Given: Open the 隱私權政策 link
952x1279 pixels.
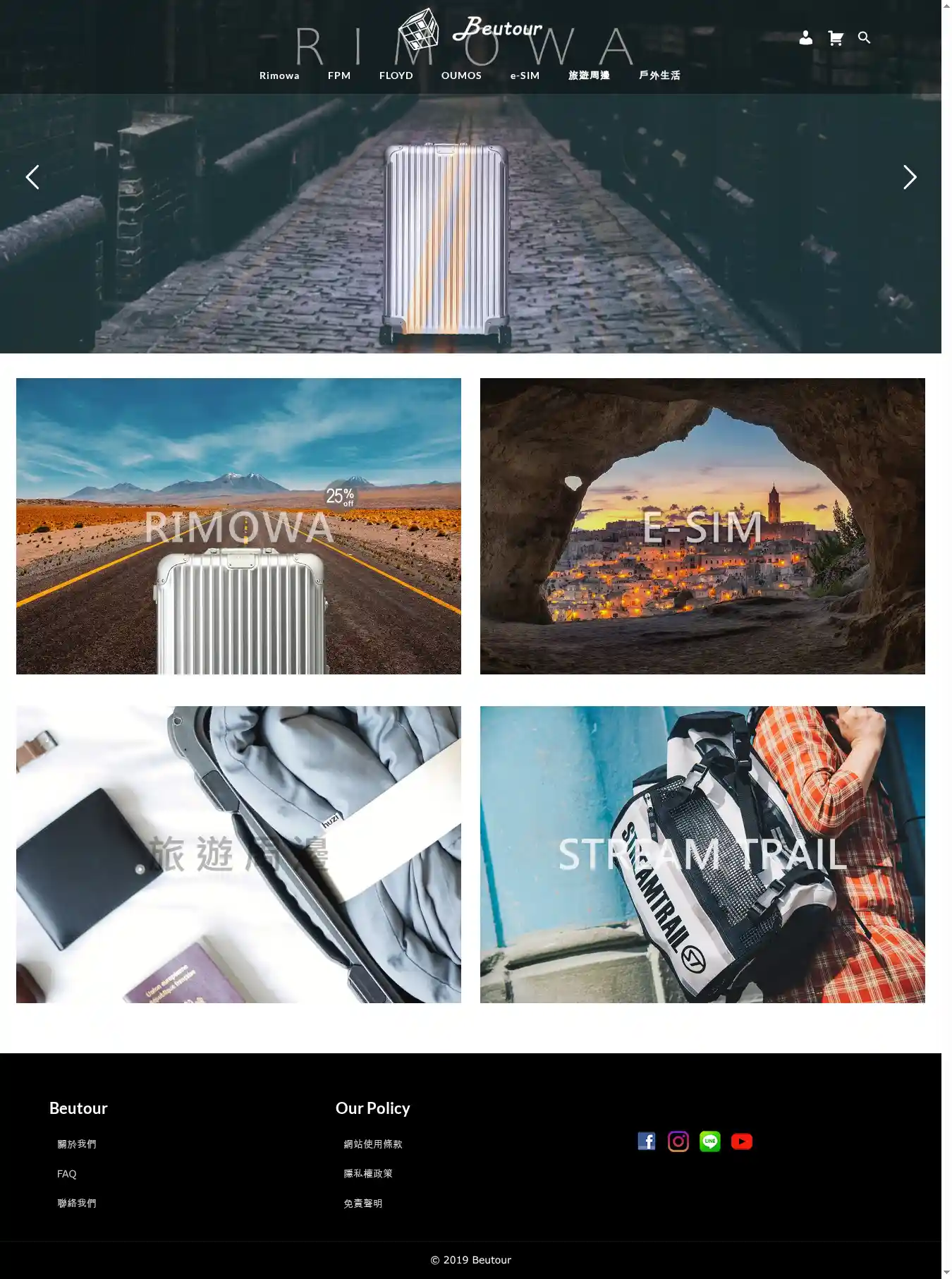Looking at the screenshot, I should point(368,1174).
